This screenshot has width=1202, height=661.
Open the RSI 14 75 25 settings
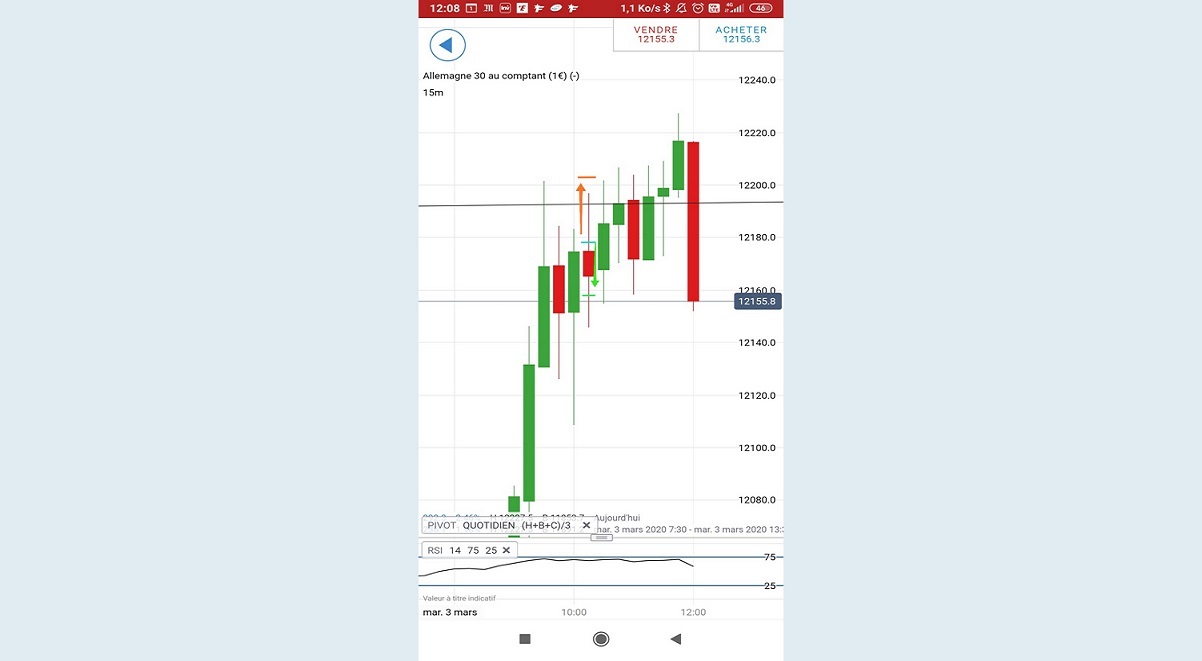coord(461,550)
